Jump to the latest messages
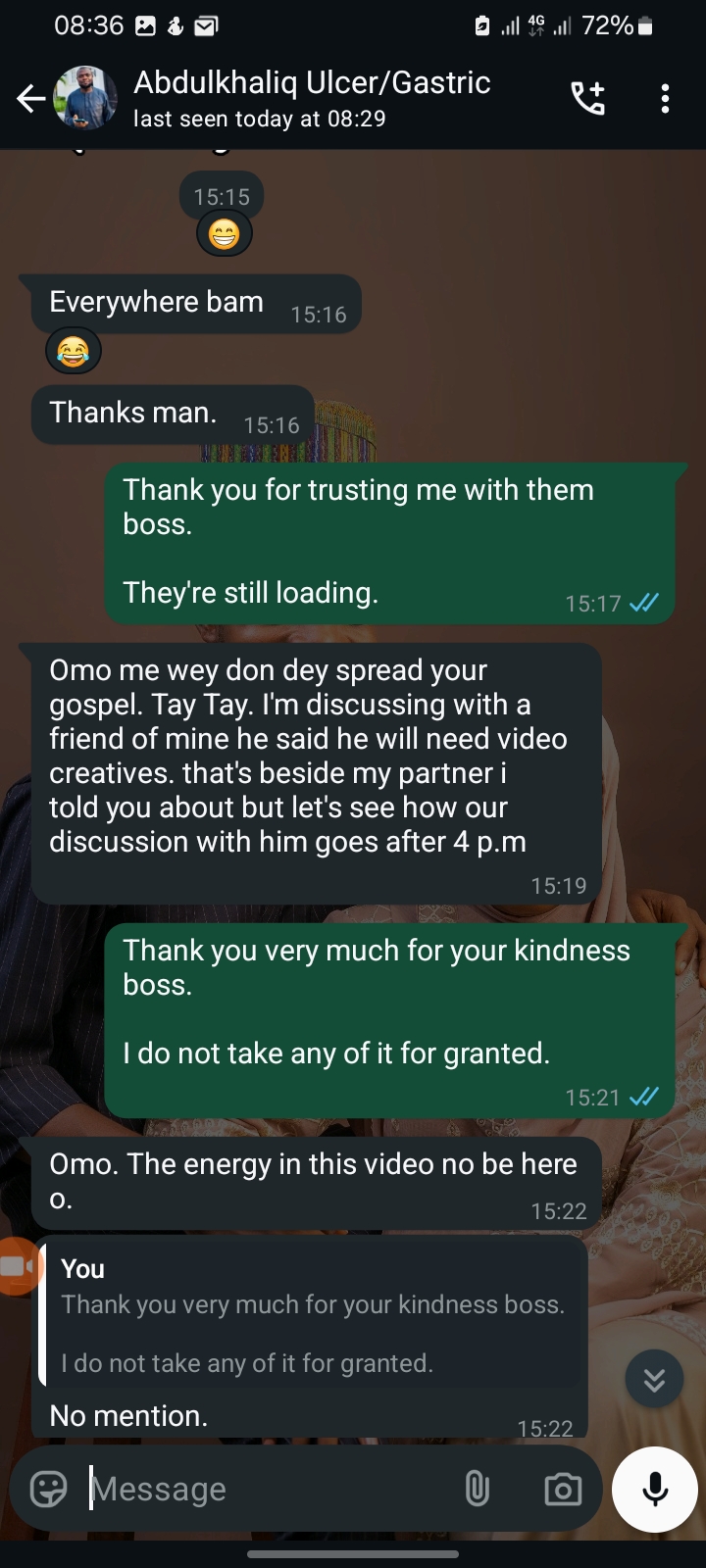 (x=654, y=1380)
